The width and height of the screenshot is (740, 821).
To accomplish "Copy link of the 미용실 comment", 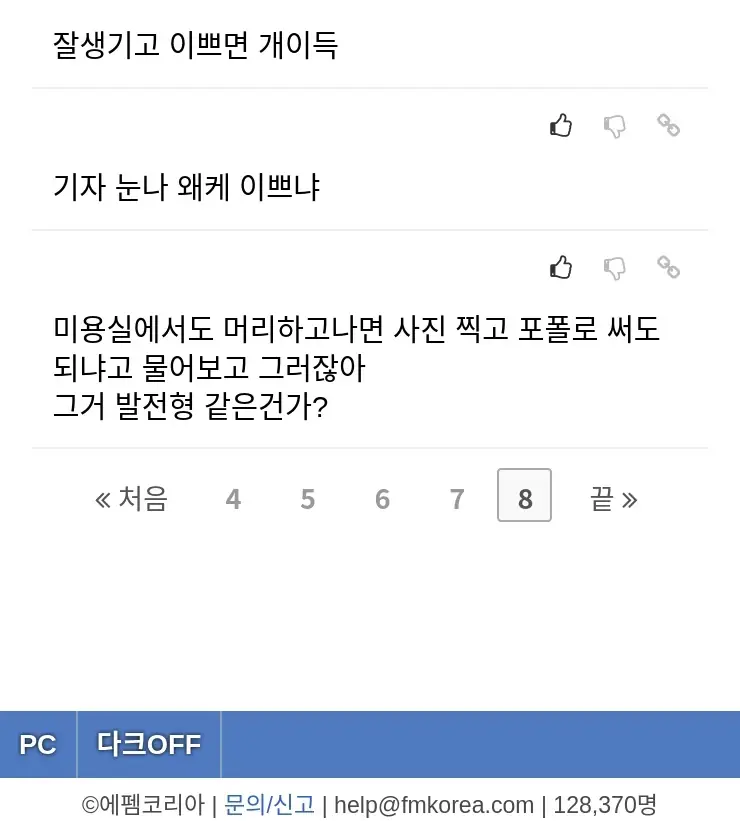I will pyautogui.click(x=668, y=268).
